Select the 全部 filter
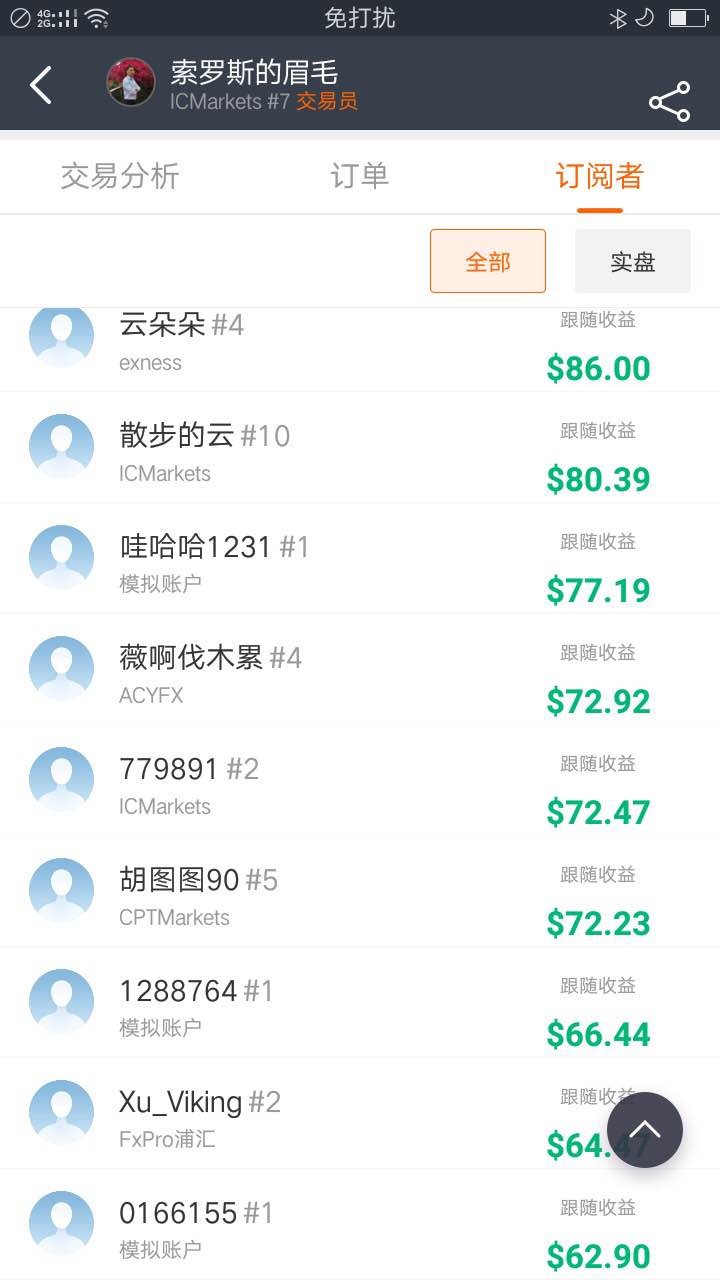 click(x=488, y=261)
